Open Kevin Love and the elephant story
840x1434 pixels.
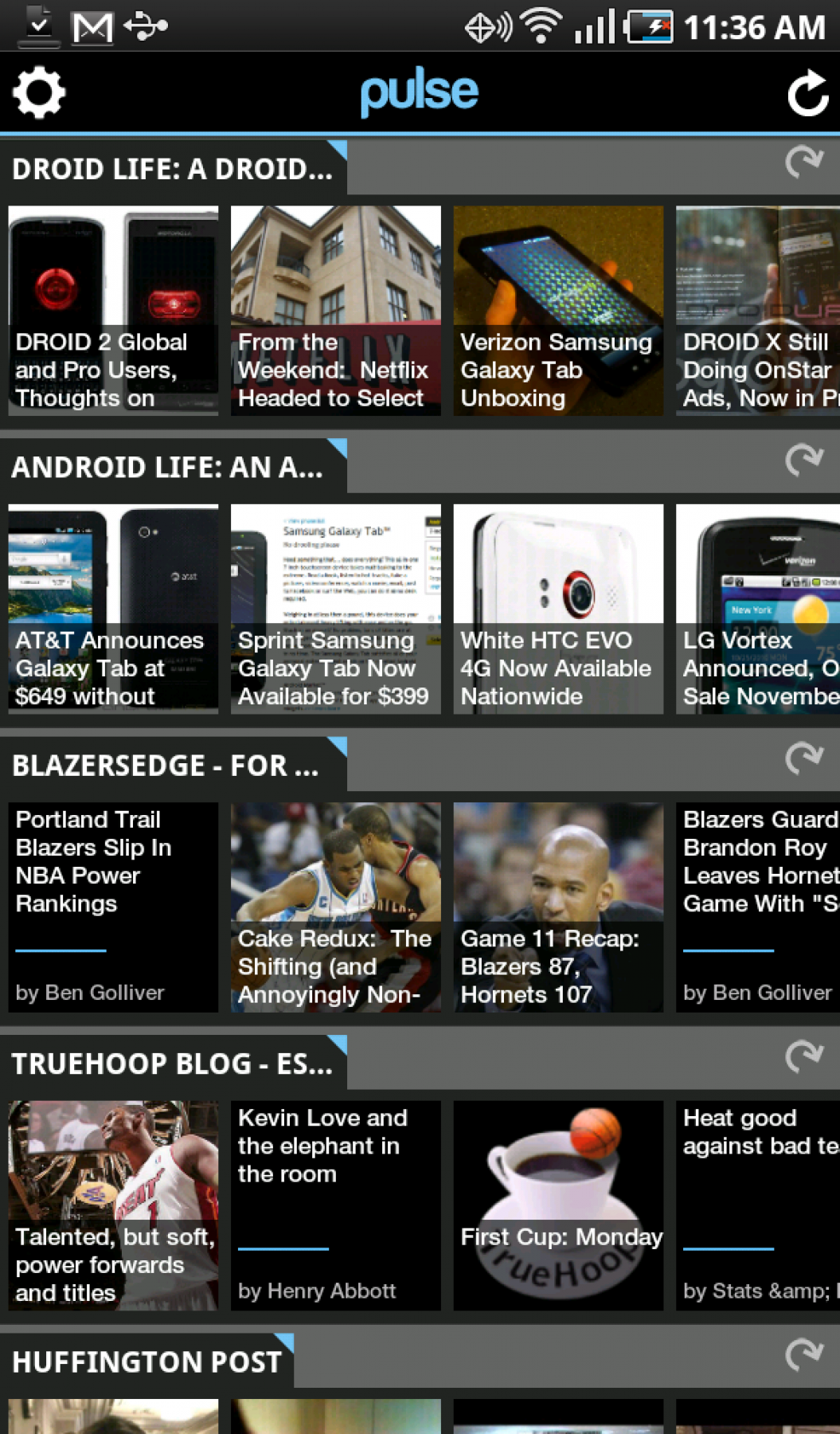335,1205
